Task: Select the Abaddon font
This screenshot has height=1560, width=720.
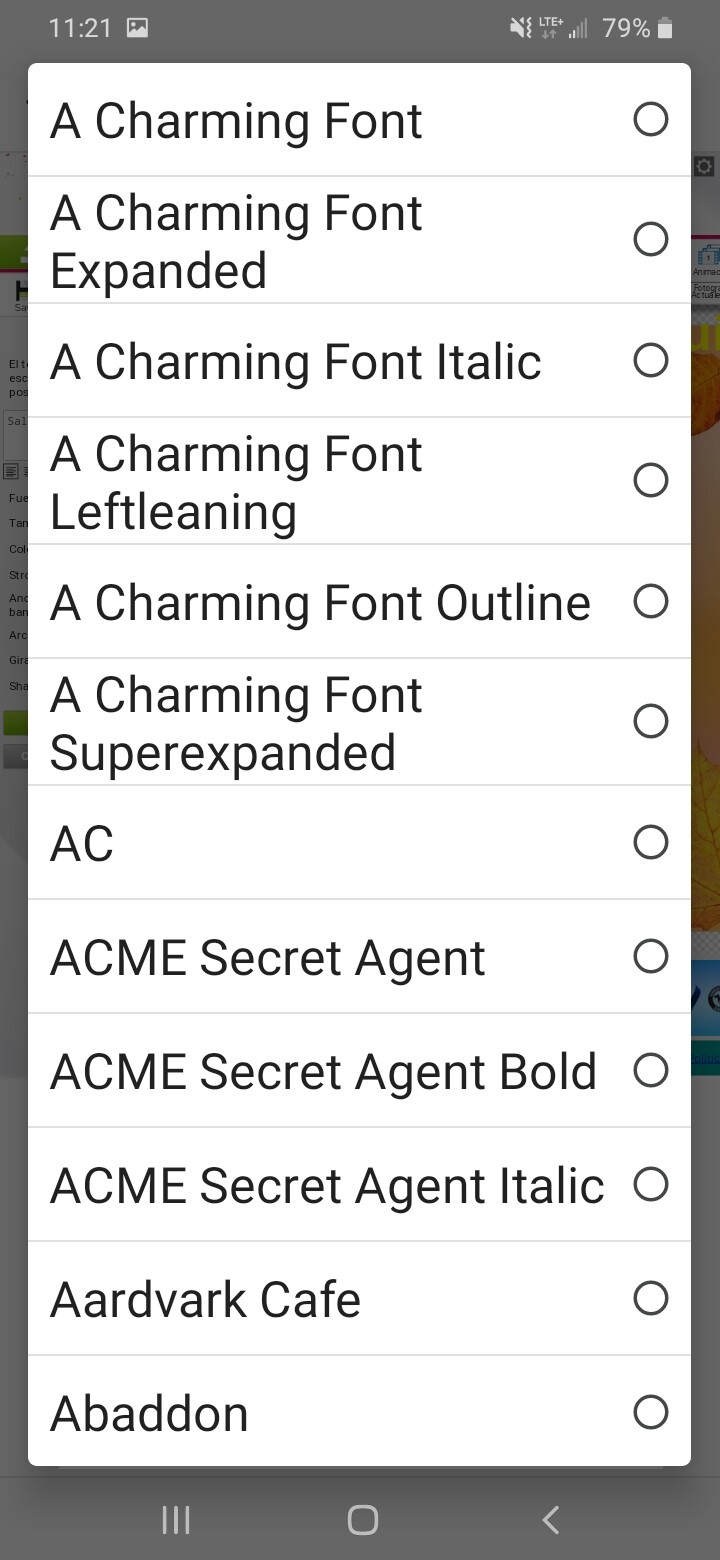Action: [x=358, y=1413]
